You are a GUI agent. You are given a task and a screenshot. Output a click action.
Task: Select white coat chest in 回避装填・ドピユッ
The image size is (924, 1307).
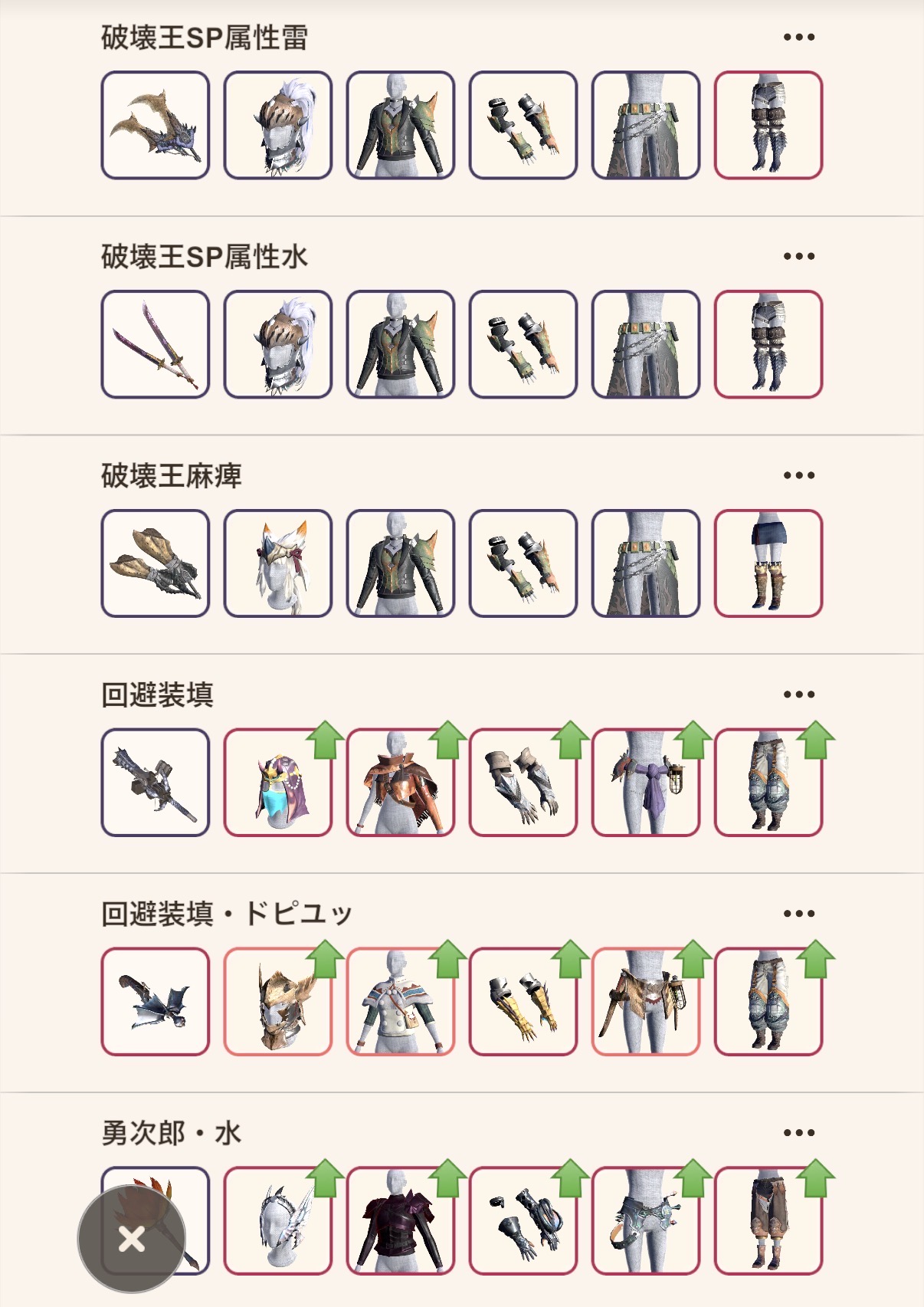tap(401, 1002)
